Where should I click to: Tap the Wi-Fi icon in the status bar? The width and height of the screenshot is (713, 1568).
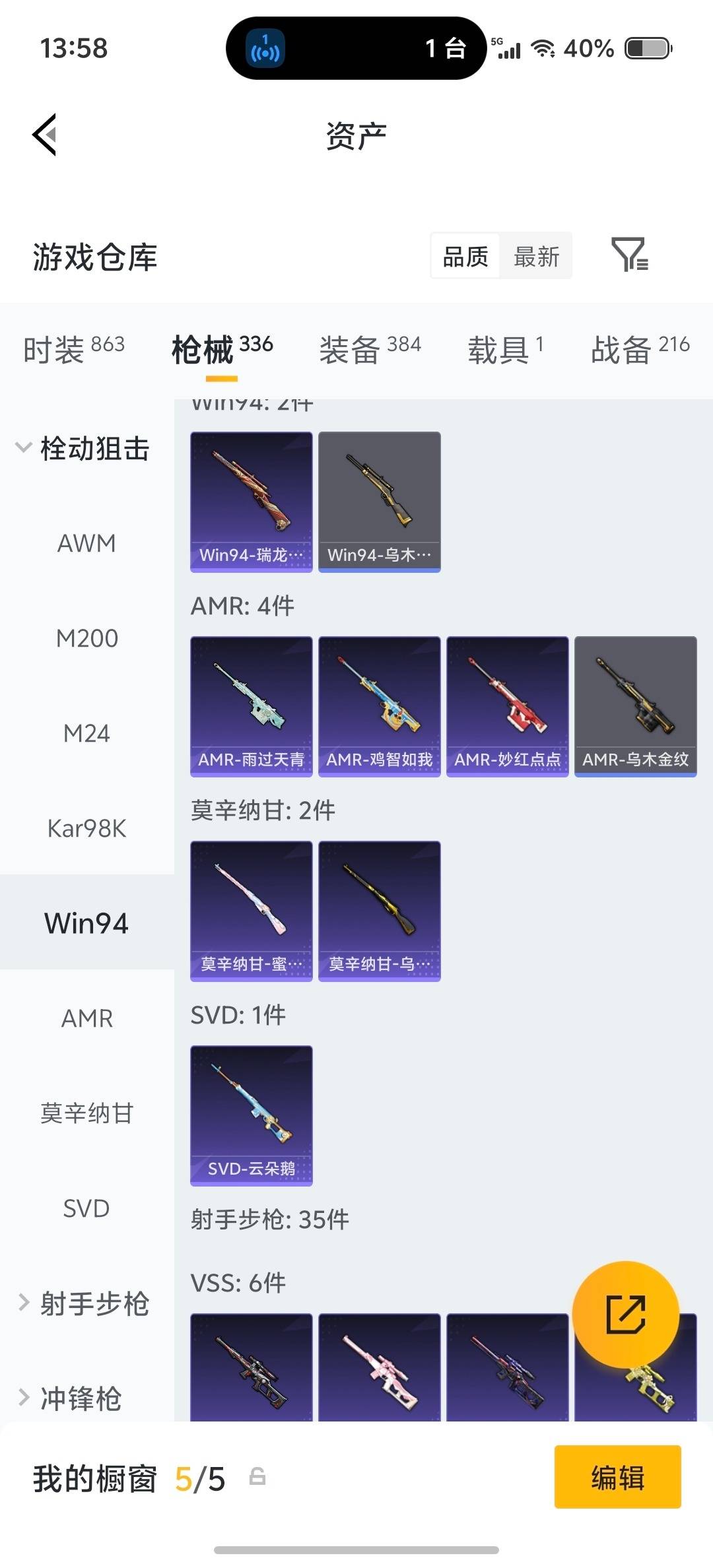543,48
